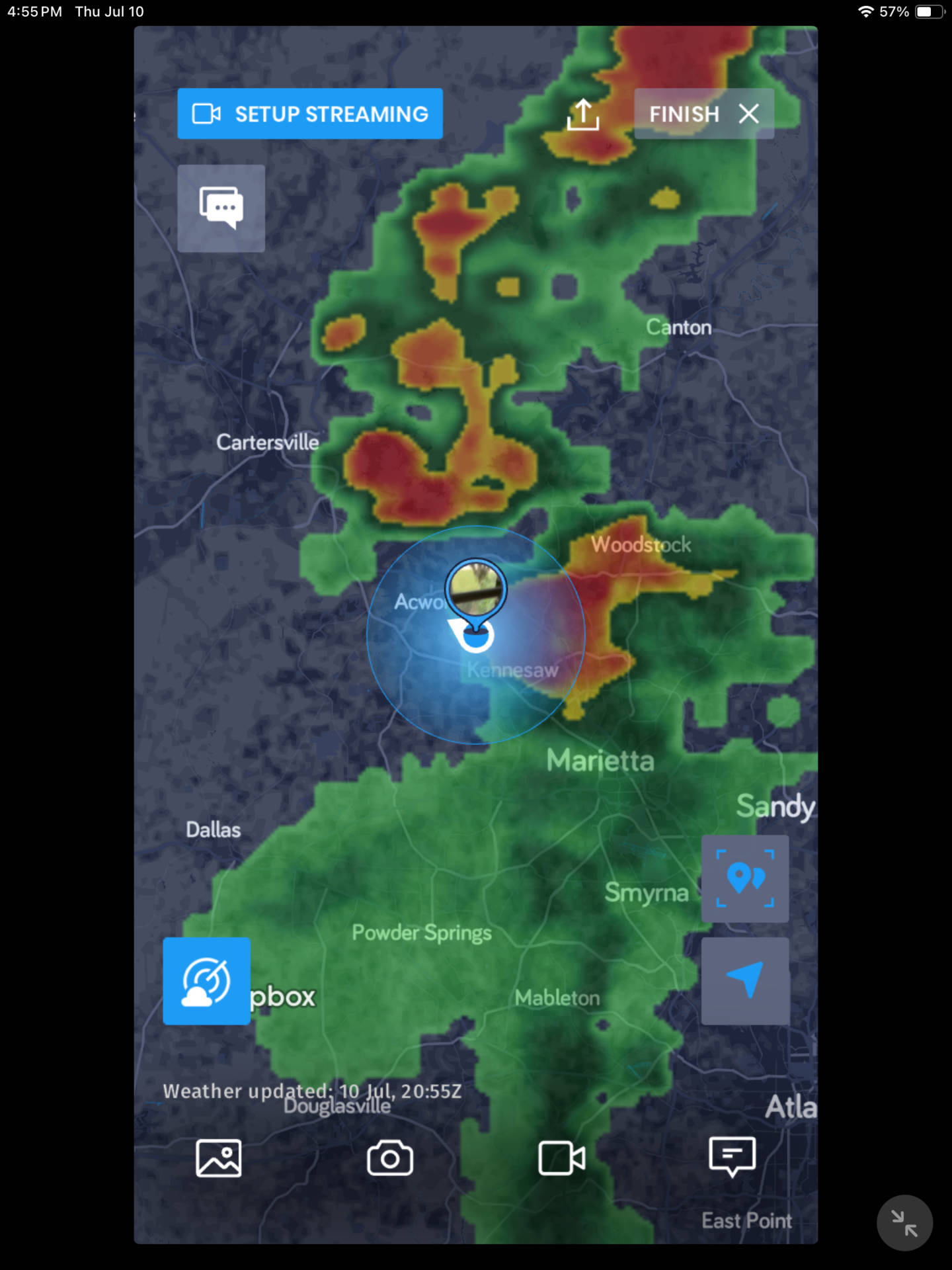Open the chat messages panel

point(221,208)
